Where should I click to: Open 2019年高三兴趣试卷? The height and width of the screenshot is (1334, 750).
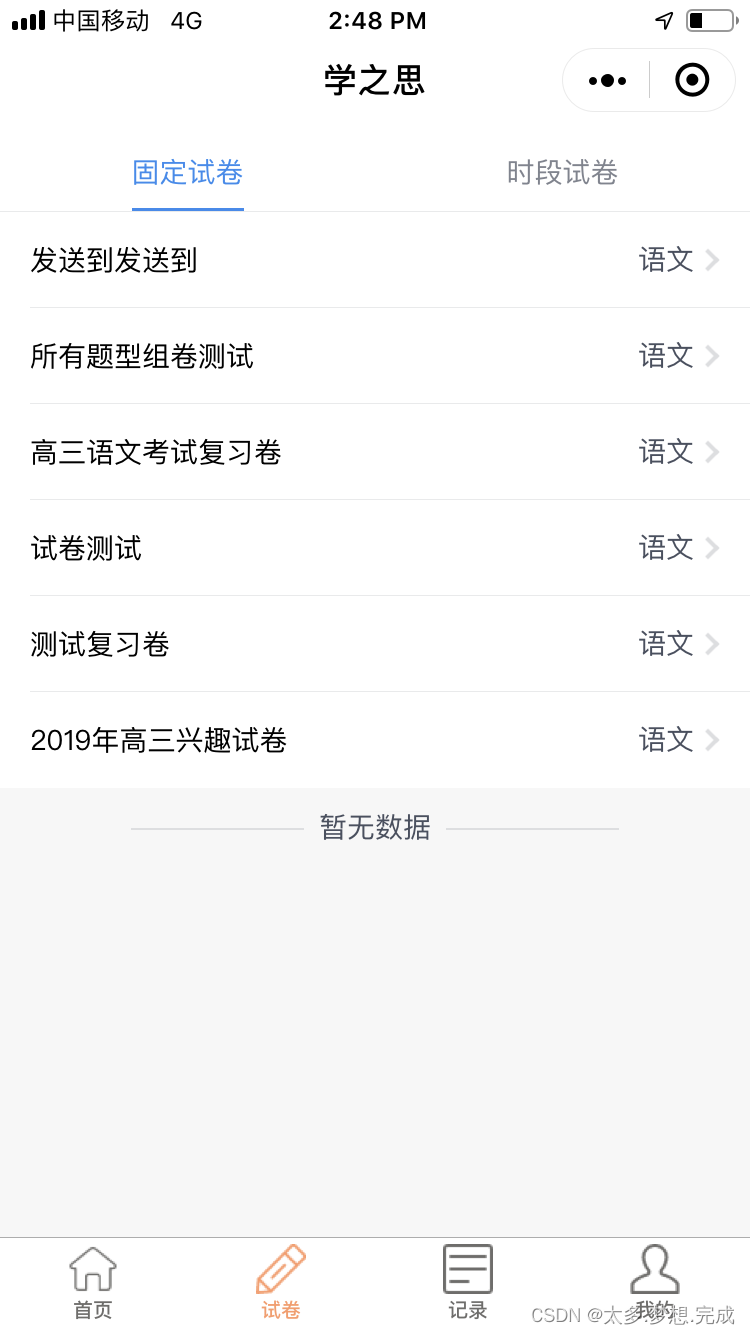[375, 740]
